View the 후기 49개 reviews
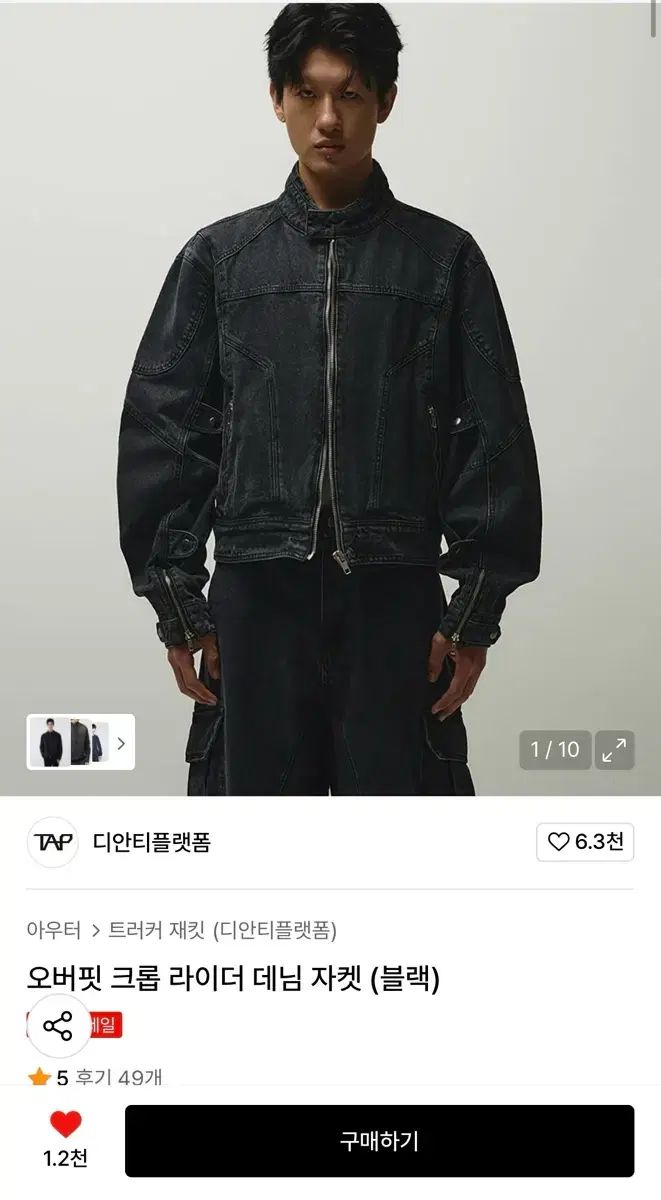This screenshot has height=1200, width=661. click(125, 1078)
